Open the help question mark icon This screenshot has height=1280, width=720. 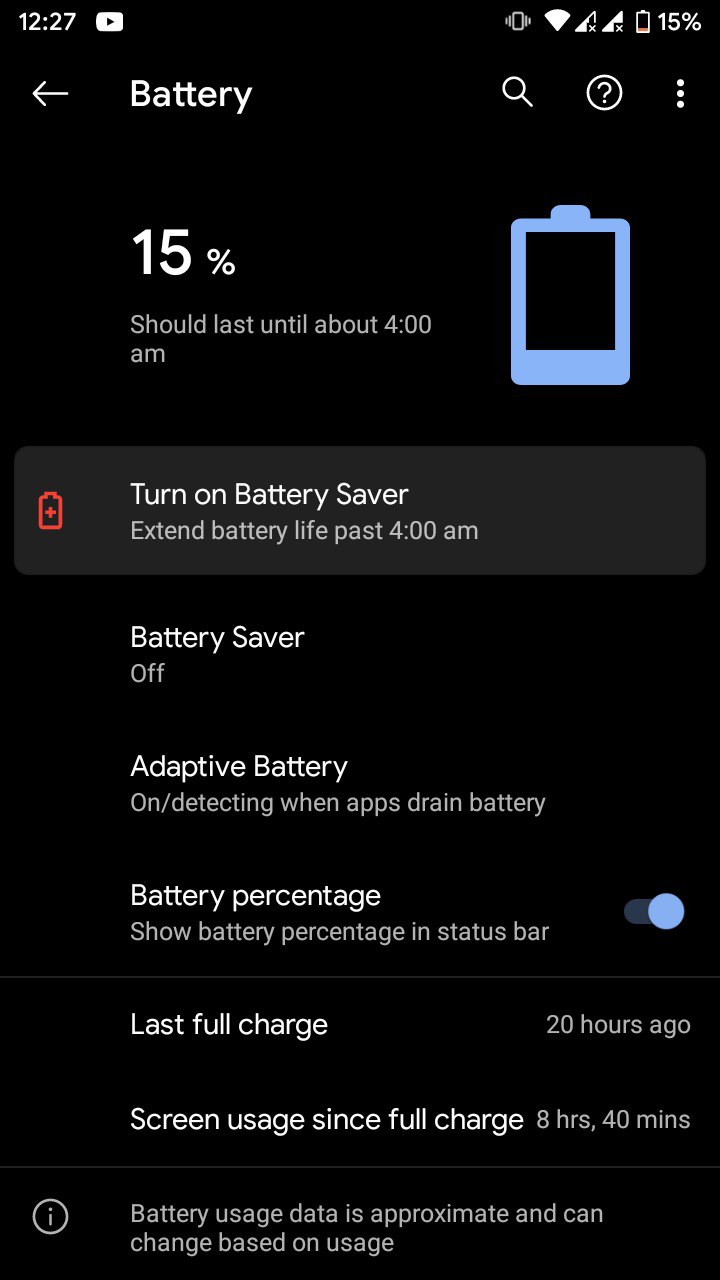point(604,94)
